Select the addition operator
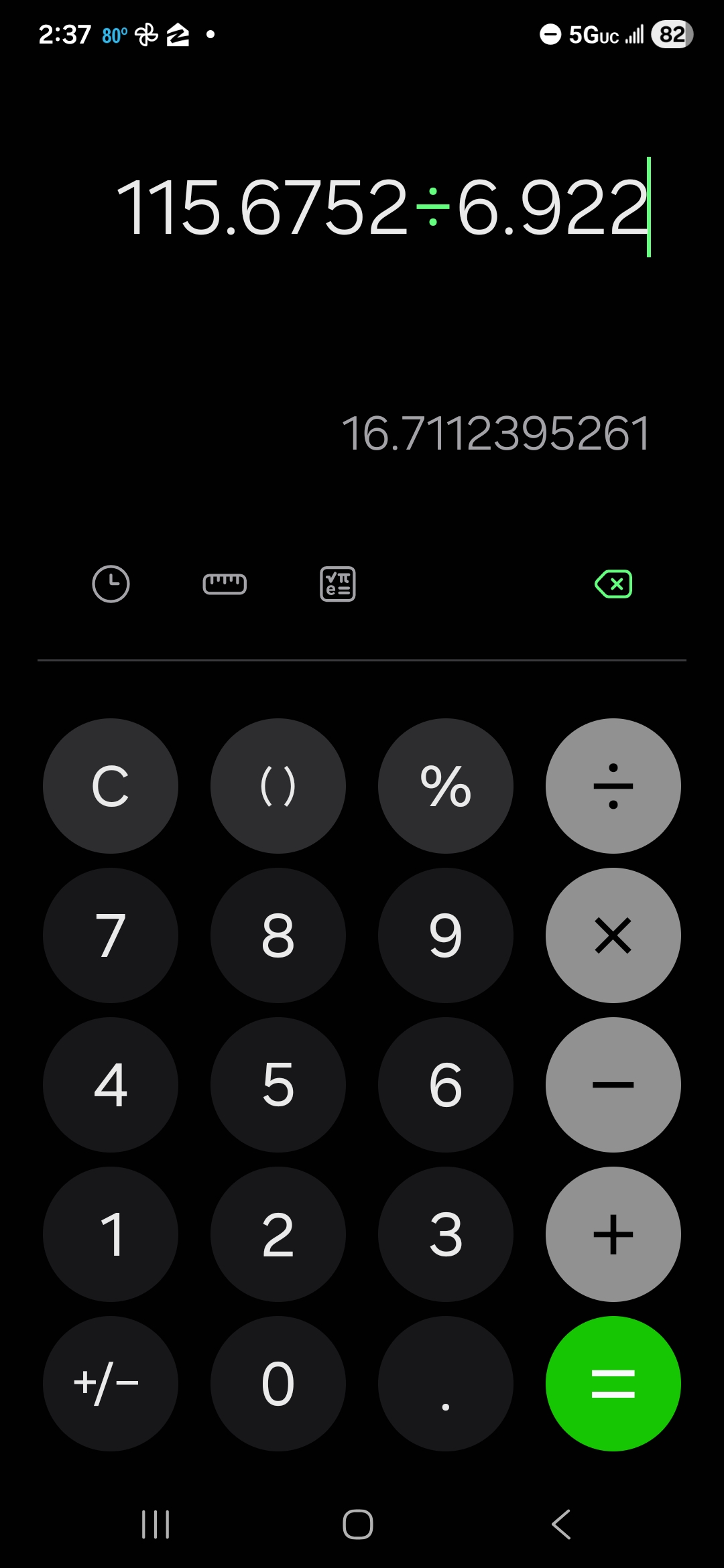The height and width of the screenshot is (1568, 724). tap(613, 1234)
